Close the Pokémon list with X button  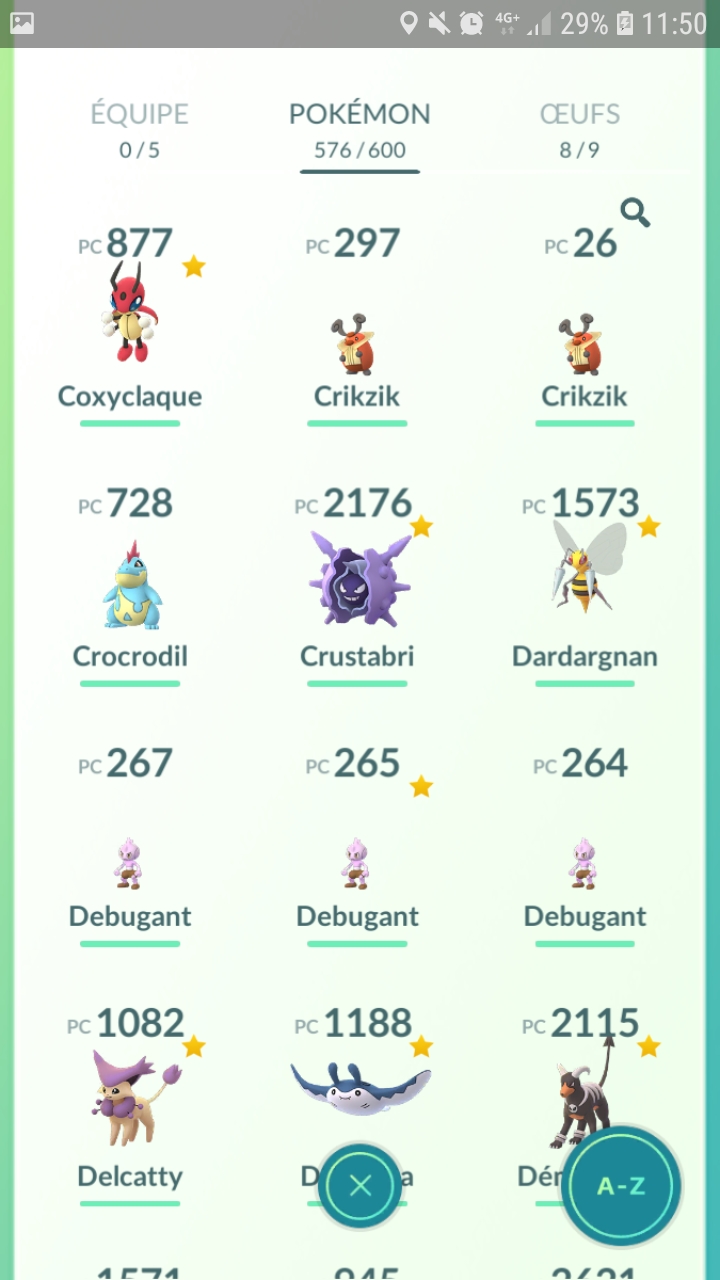pyautogui.click(x=360, y=1186)
